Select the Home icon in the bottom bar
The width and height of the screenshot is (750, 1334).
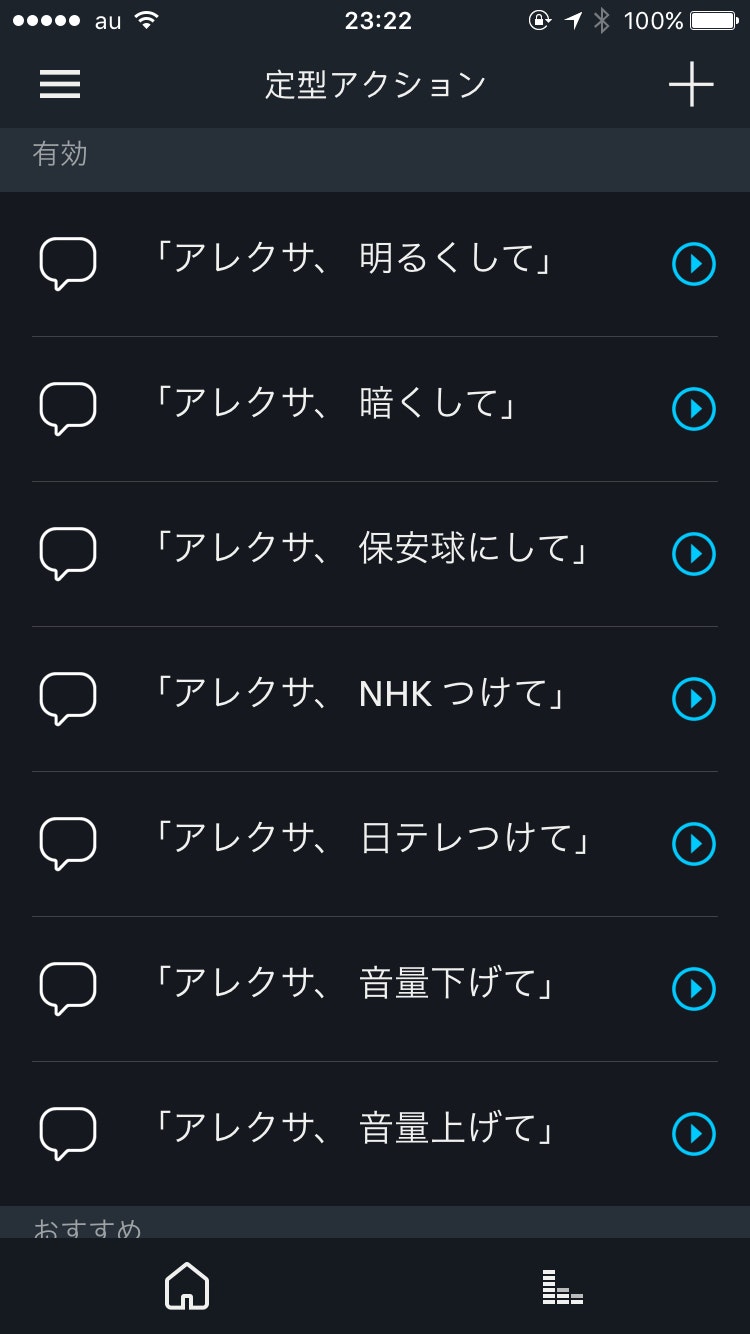(187, 1288)
